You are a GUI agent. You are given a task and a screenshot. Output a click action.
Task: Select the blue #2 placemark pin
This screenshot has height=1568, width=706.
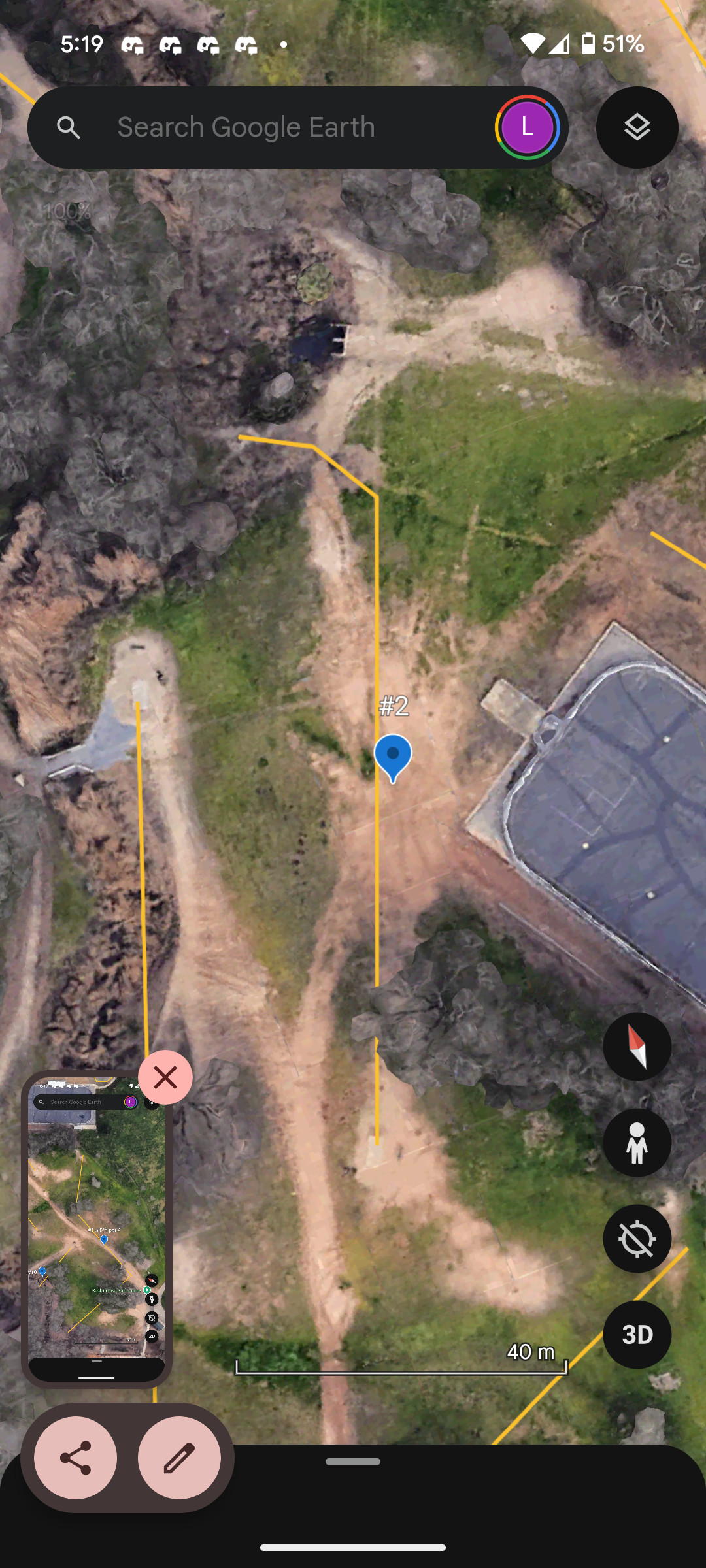[x=393, y=757]
